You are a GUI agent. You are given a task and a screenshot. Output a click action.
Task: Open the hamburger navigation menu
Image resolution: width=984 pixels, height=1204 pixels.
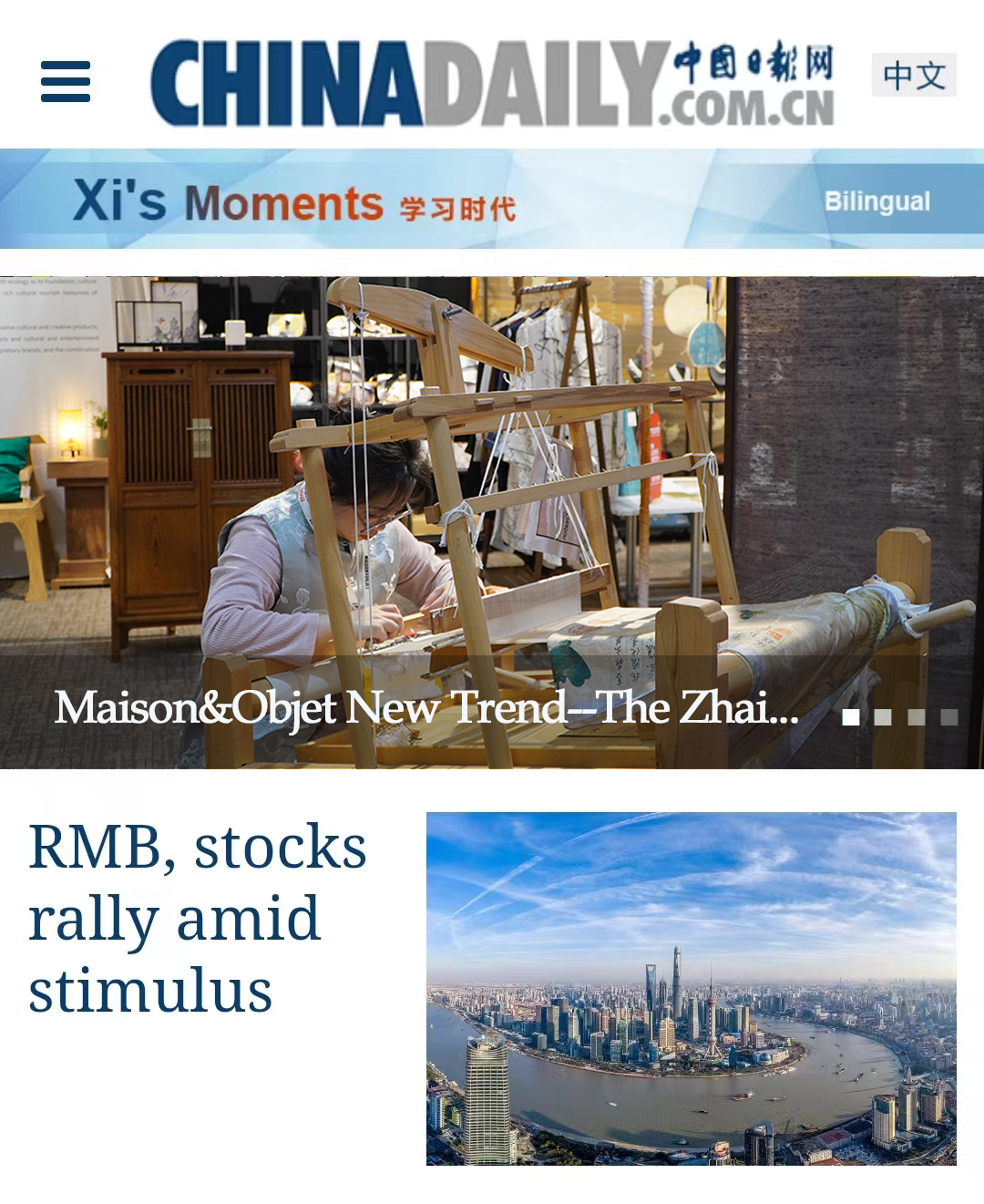point(66,81)
